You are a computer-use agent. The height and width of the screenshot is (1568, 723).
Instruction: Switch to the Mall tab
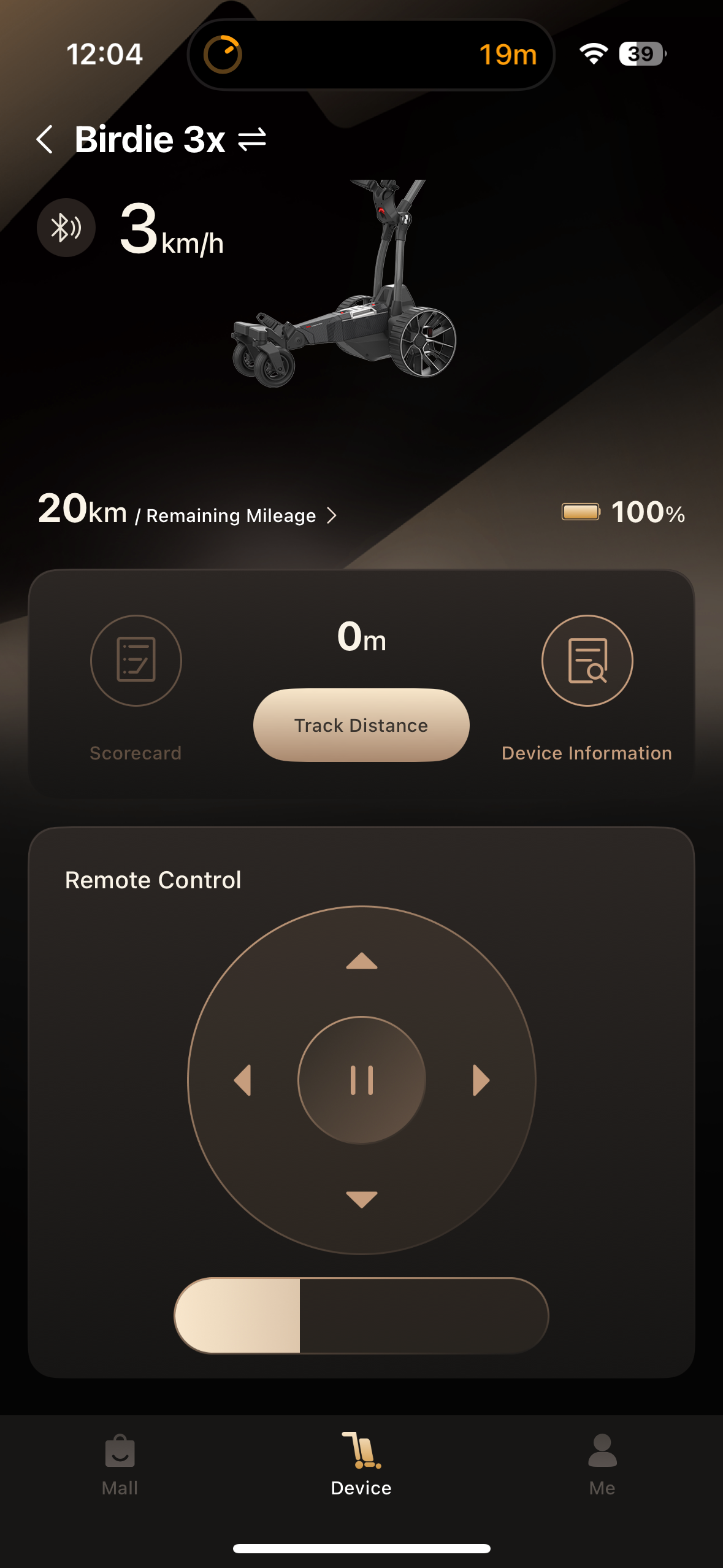120,1465
